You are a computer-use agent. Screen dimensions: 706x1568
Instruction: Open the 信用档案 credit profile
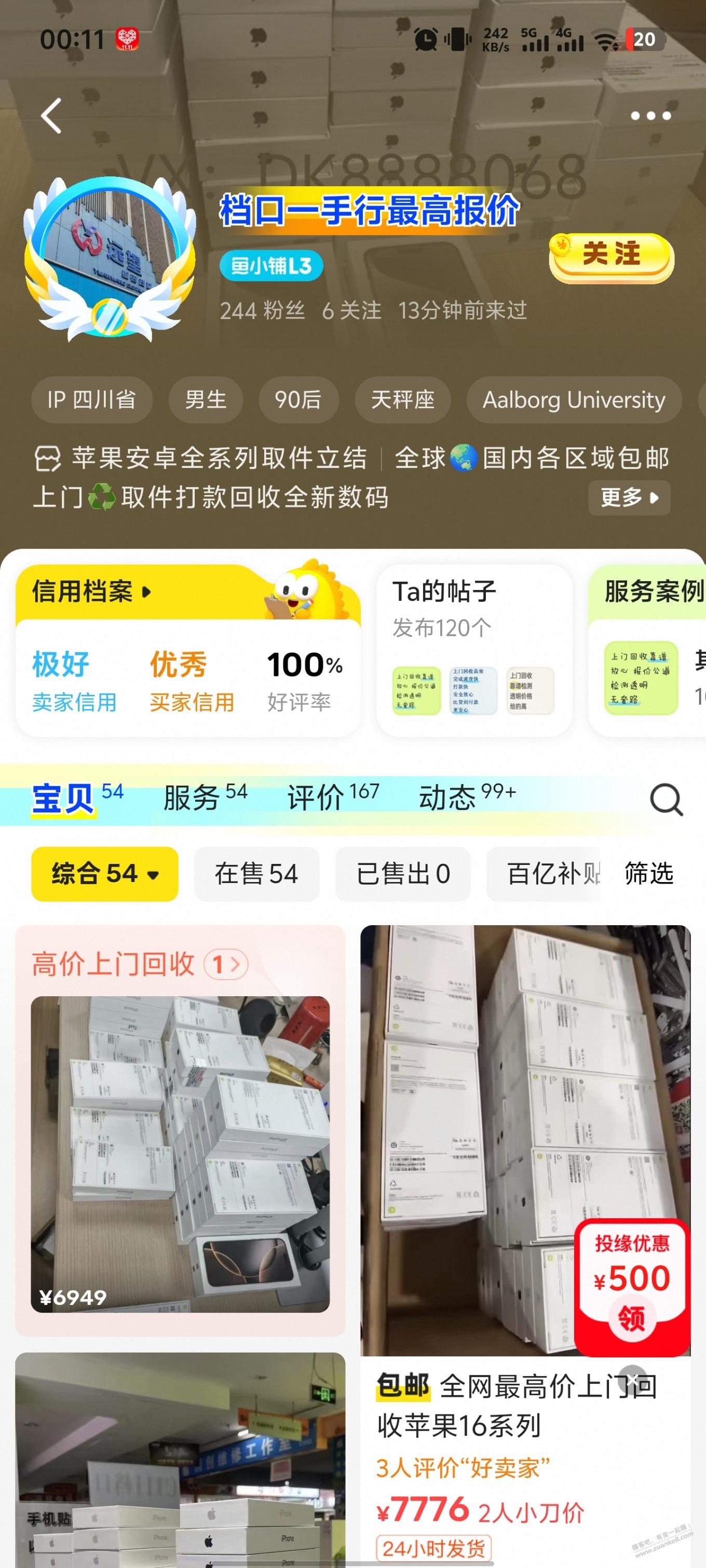(91, 592)
